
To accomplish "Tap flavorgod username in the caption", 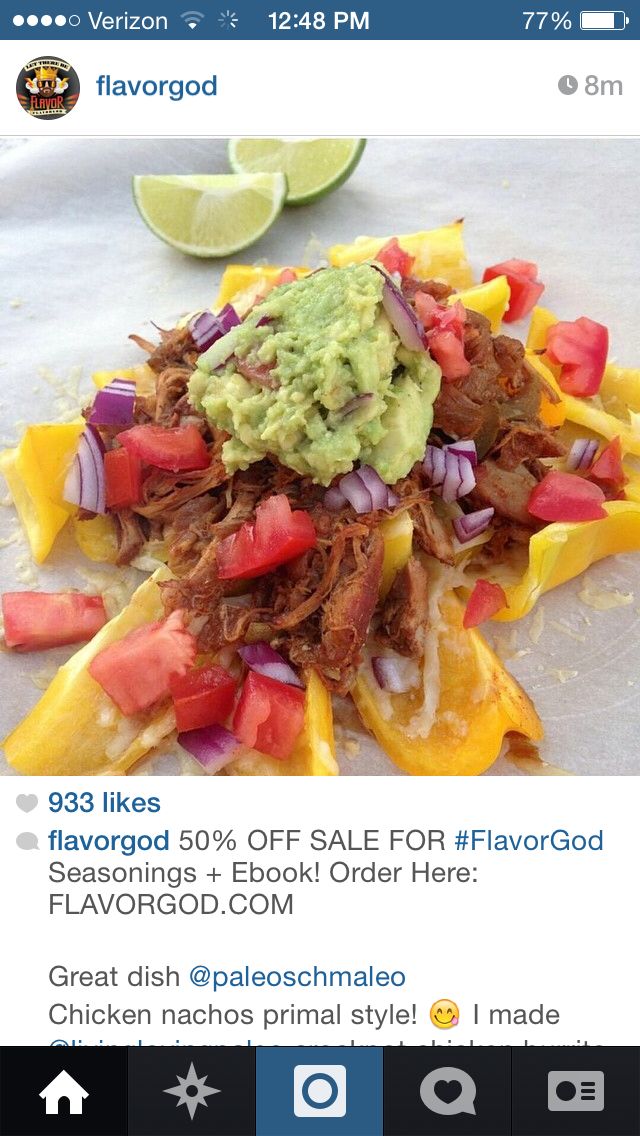I will point(108,840).
